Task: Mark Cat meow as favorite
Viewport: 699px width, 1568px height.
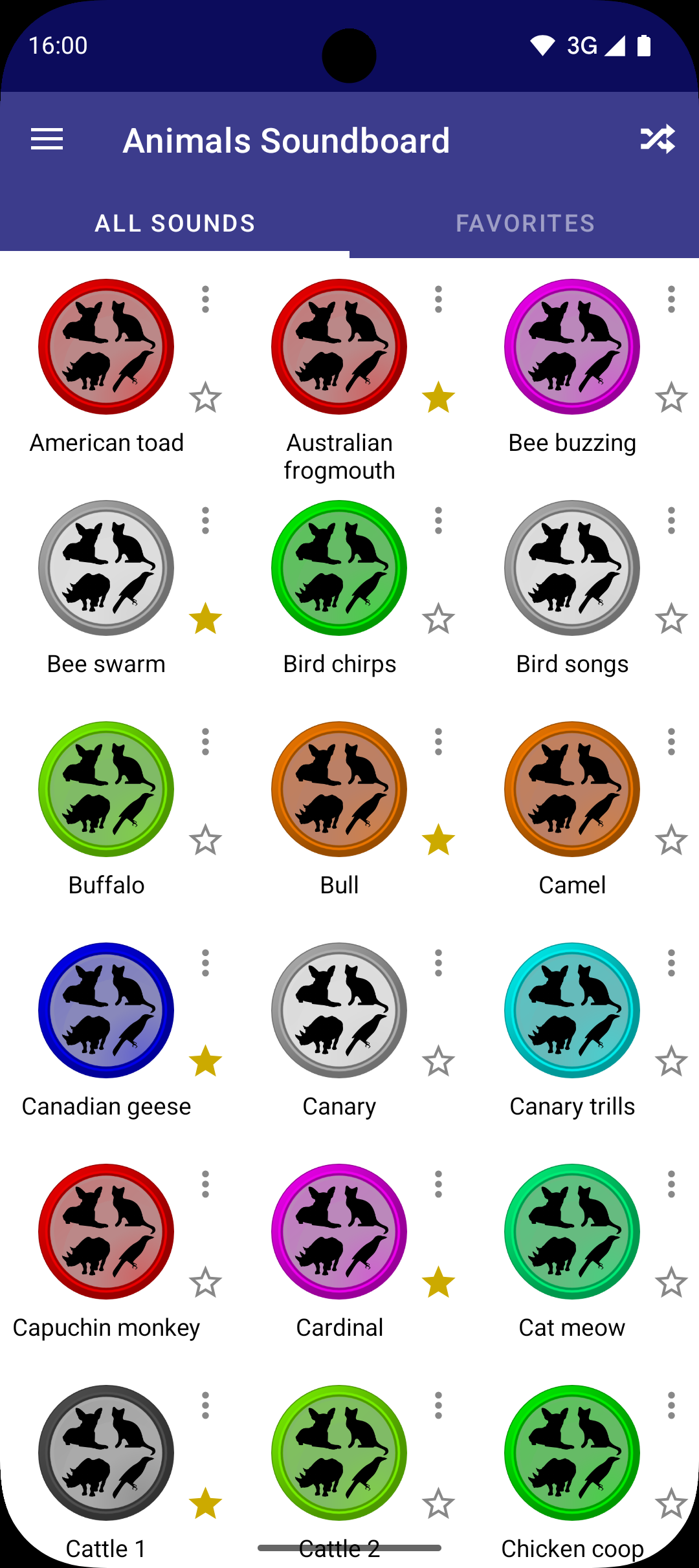Action: coord(671,1282)
